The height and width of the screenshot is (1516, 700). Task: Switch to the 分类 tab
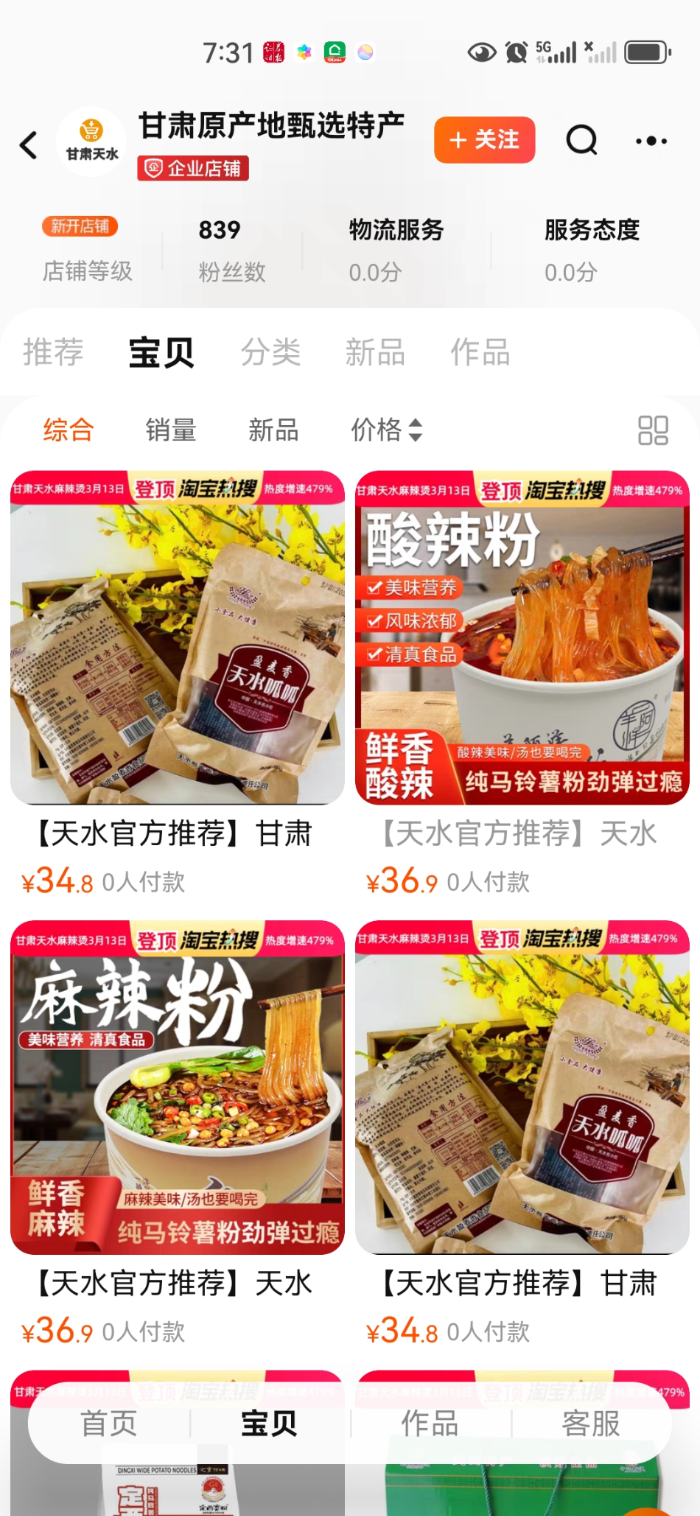pyautogui.click(x=270, y=352)
